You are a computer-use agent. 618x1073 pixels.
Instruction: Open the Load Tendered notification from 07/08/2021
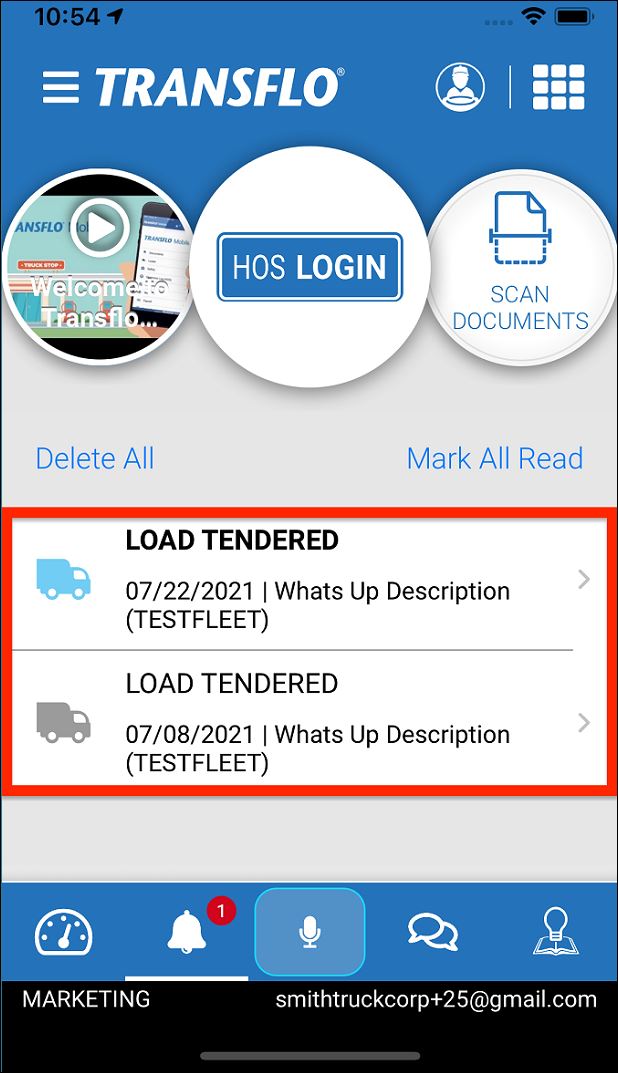point(309,723)
